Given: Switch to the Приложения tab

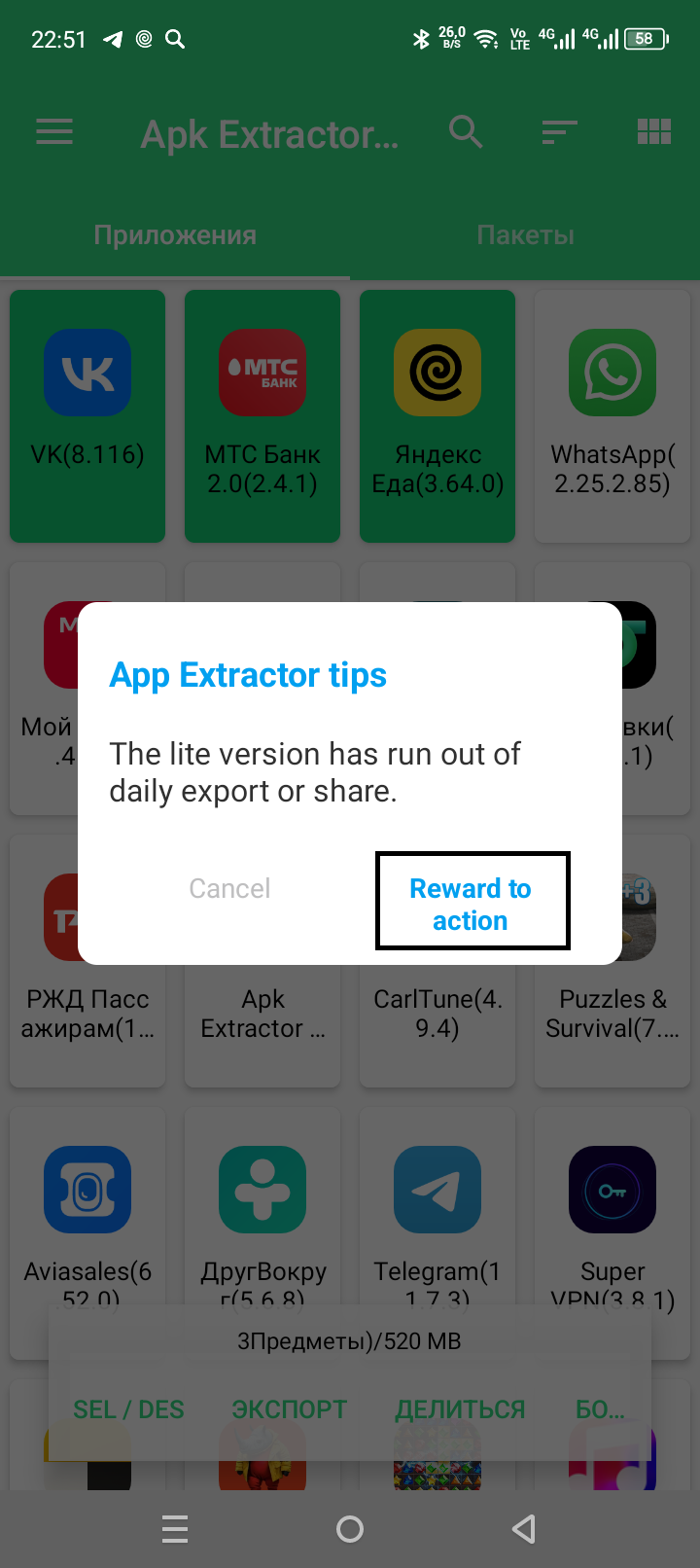Looking at the screenshot, I should tap(175, 235).
